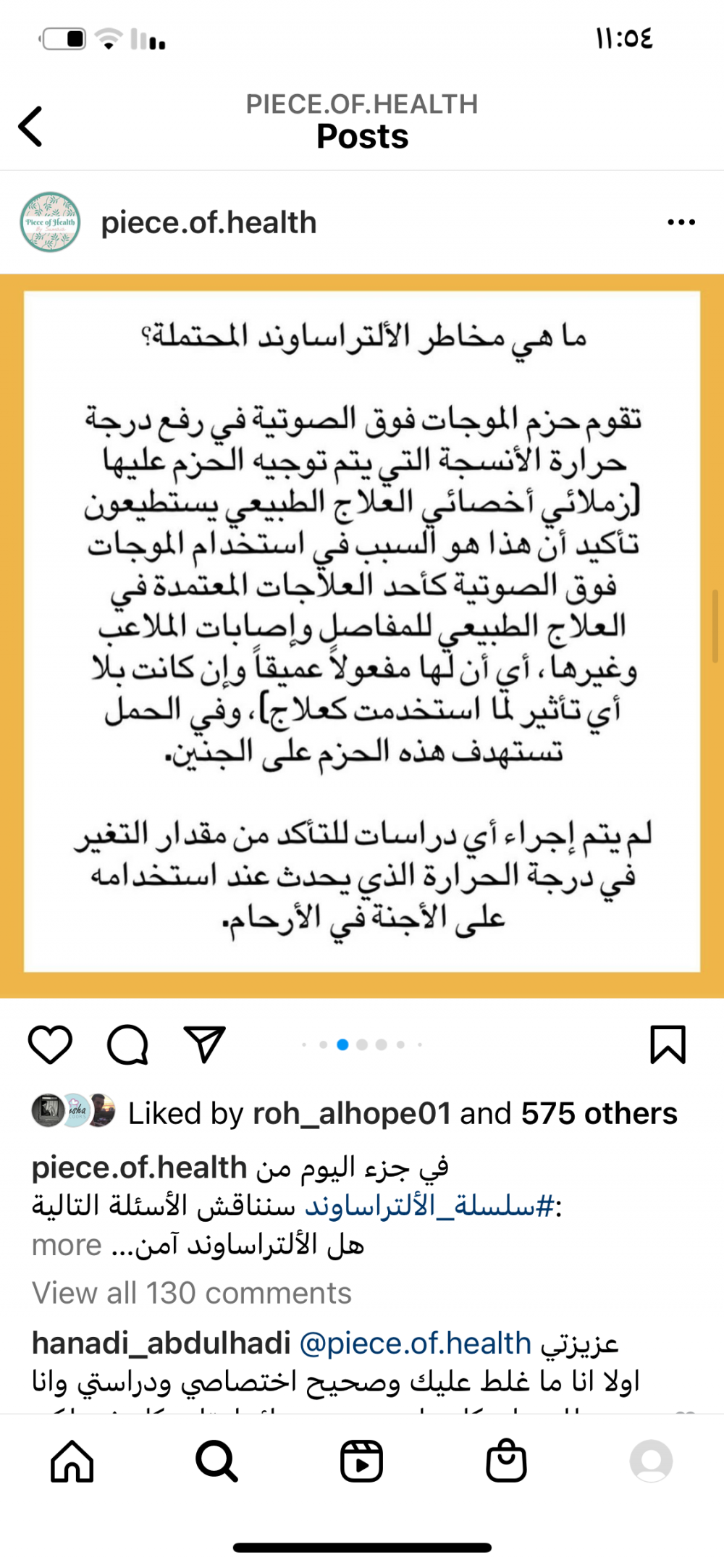Switch to the Shop tab

point(506,1461)
